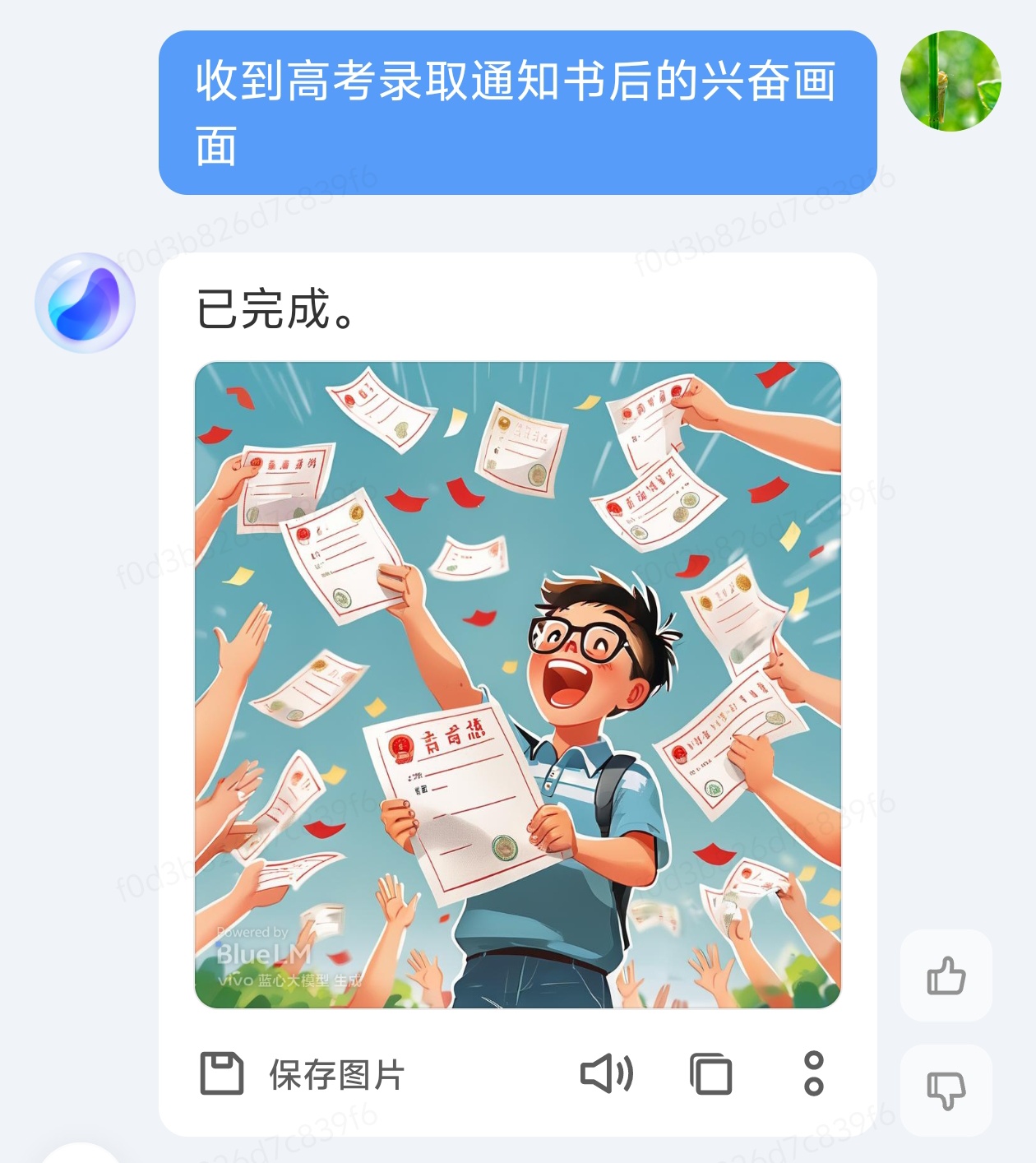Screen dimensions: 1036x1163
Task: Give the response a thumbs up
Action: pos(946,976)
